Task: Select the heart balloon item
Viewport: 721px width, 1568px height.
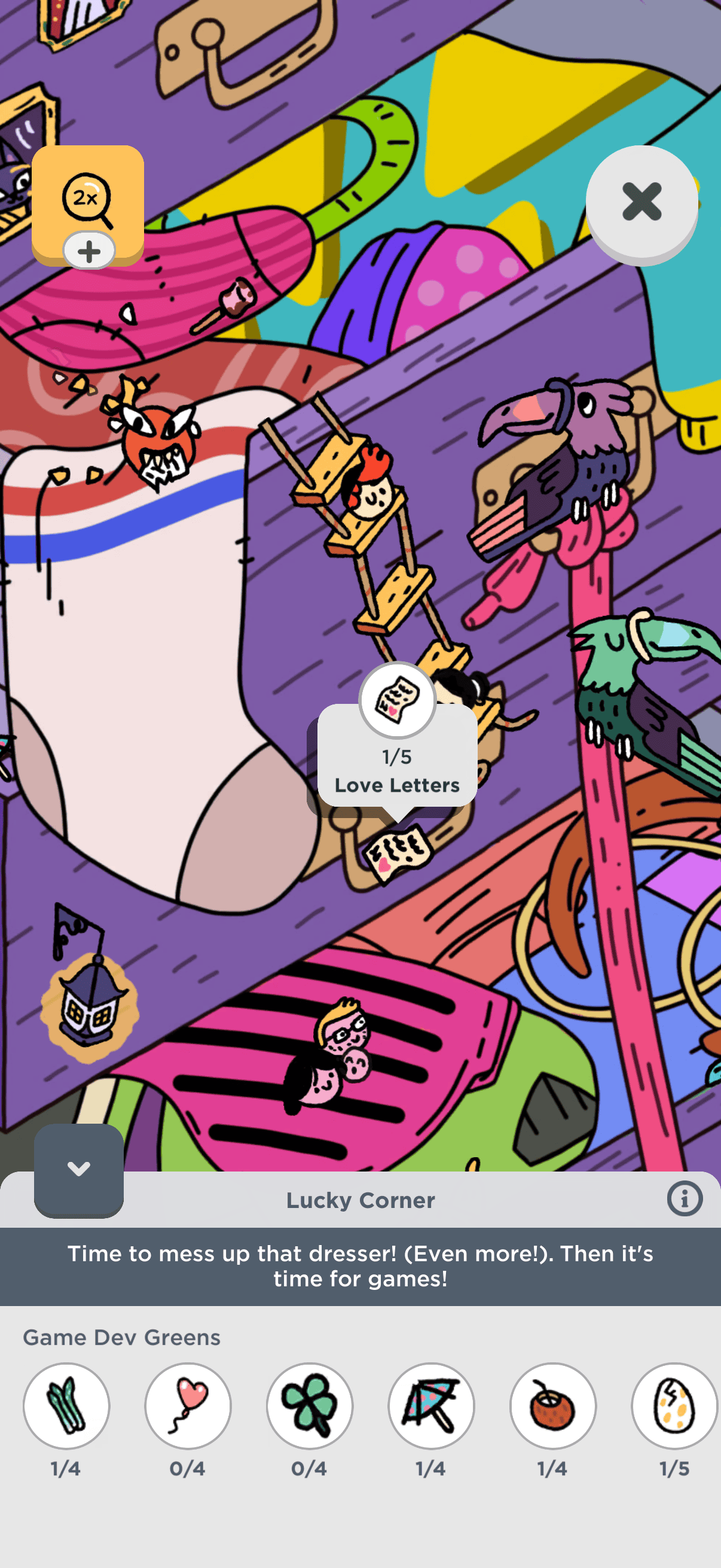Action: 188,1406
